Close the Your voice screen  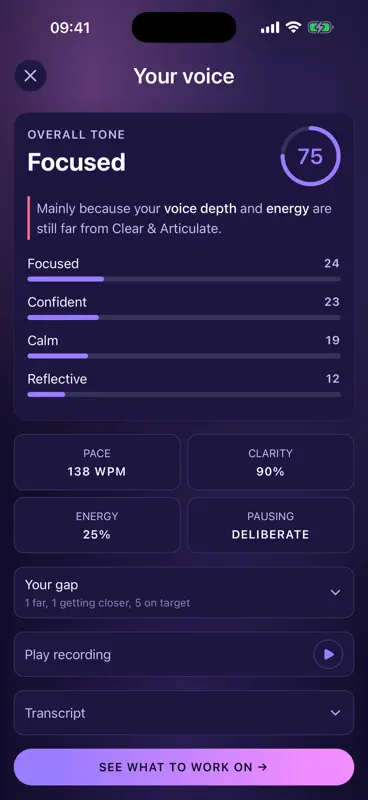[31, 76]
